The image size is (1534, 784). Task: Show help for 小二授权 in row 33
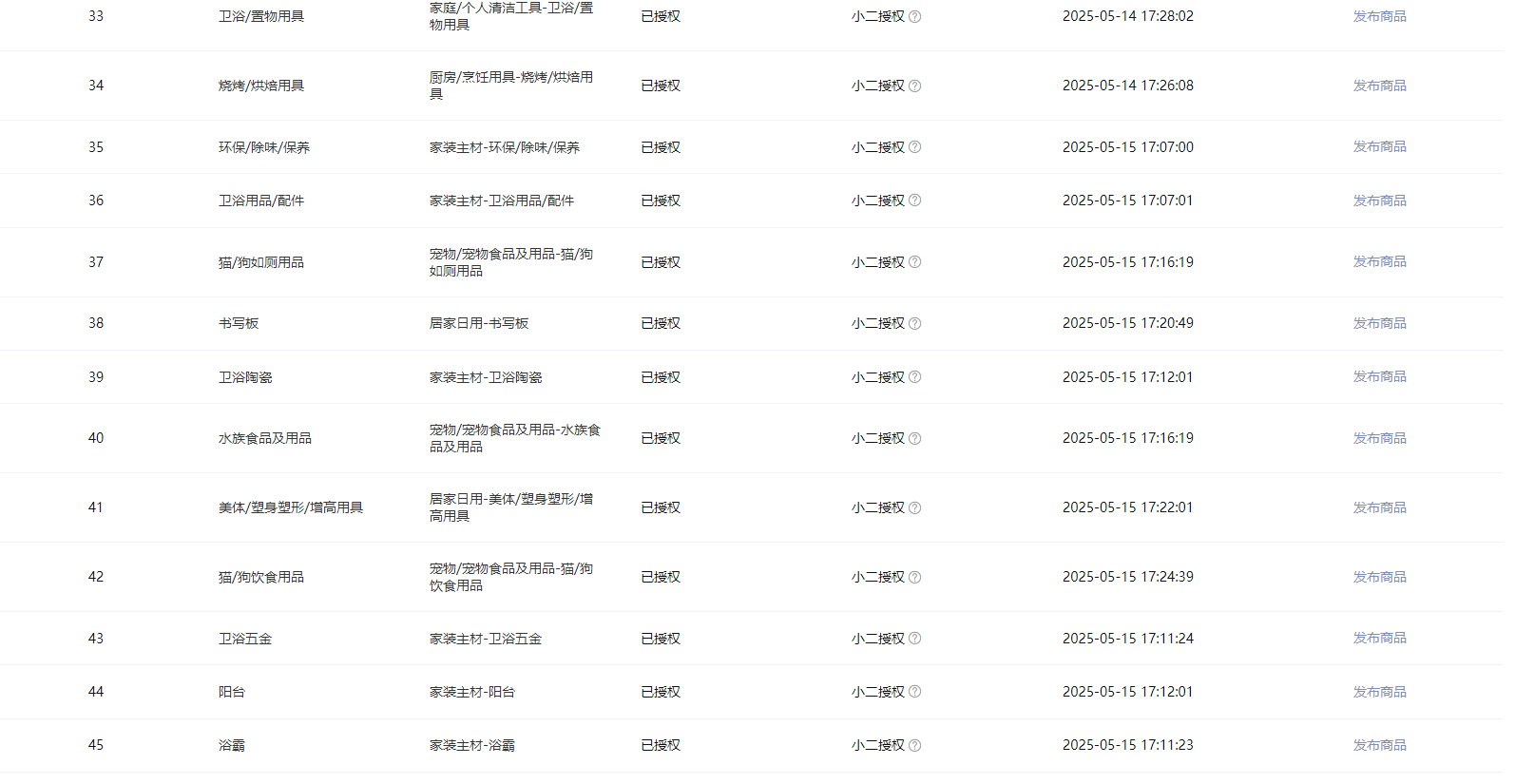914,16
